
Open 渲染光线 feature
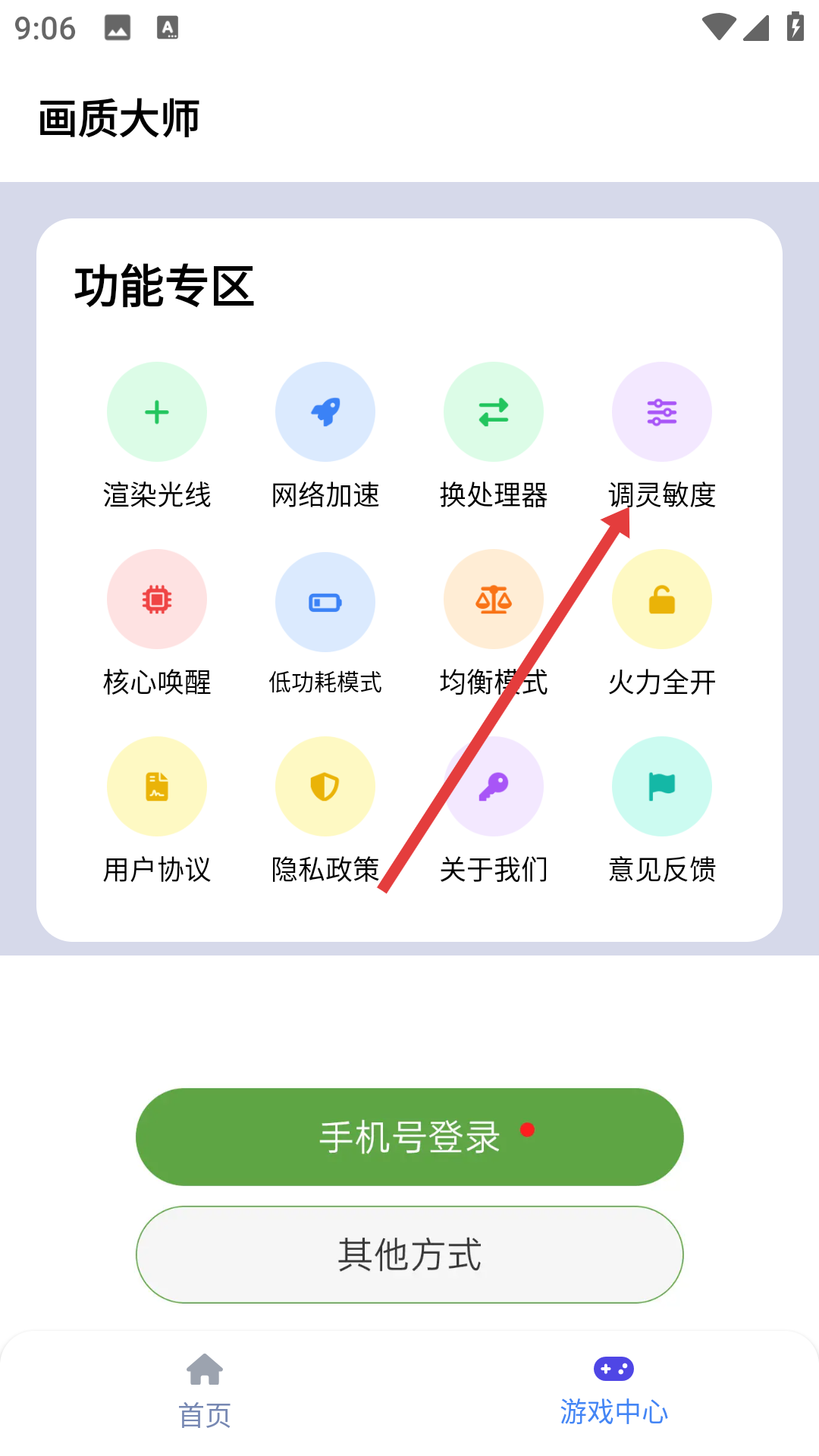[x=157, y=413]
